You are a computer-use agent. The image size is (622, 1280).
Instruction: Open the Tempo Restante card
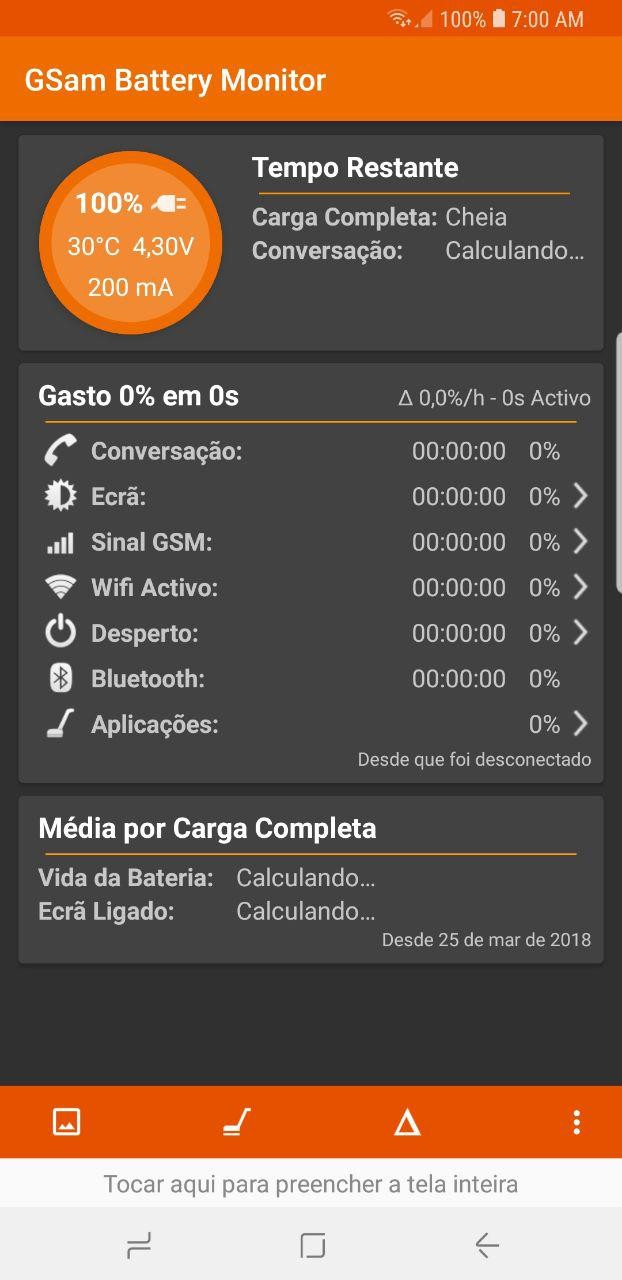(x=311, y=243)
